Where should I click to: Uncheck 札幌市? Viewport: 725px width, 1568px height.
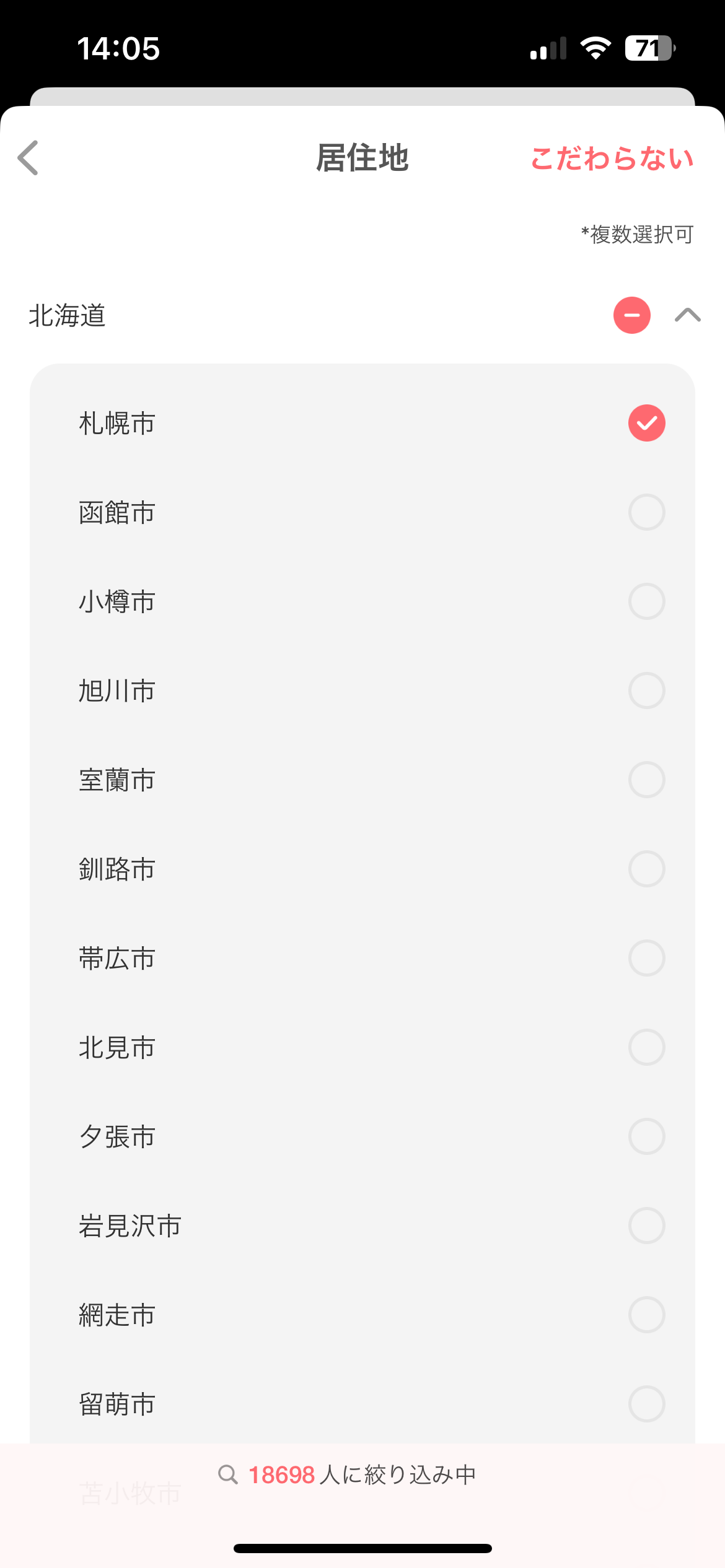coord(646,423)
